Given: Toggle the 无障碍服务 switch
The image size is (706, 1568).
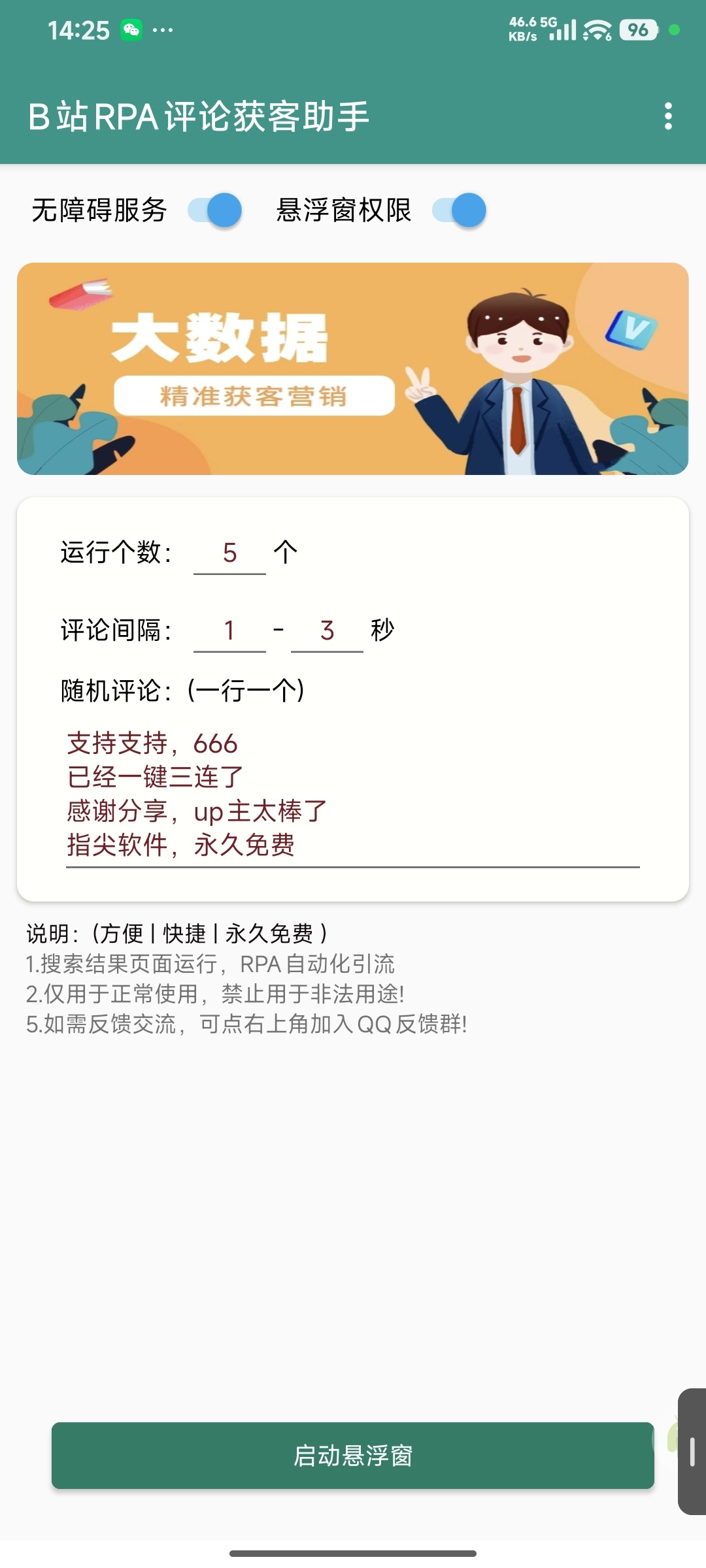Looking at the screenshot, I should pos(215,210).
